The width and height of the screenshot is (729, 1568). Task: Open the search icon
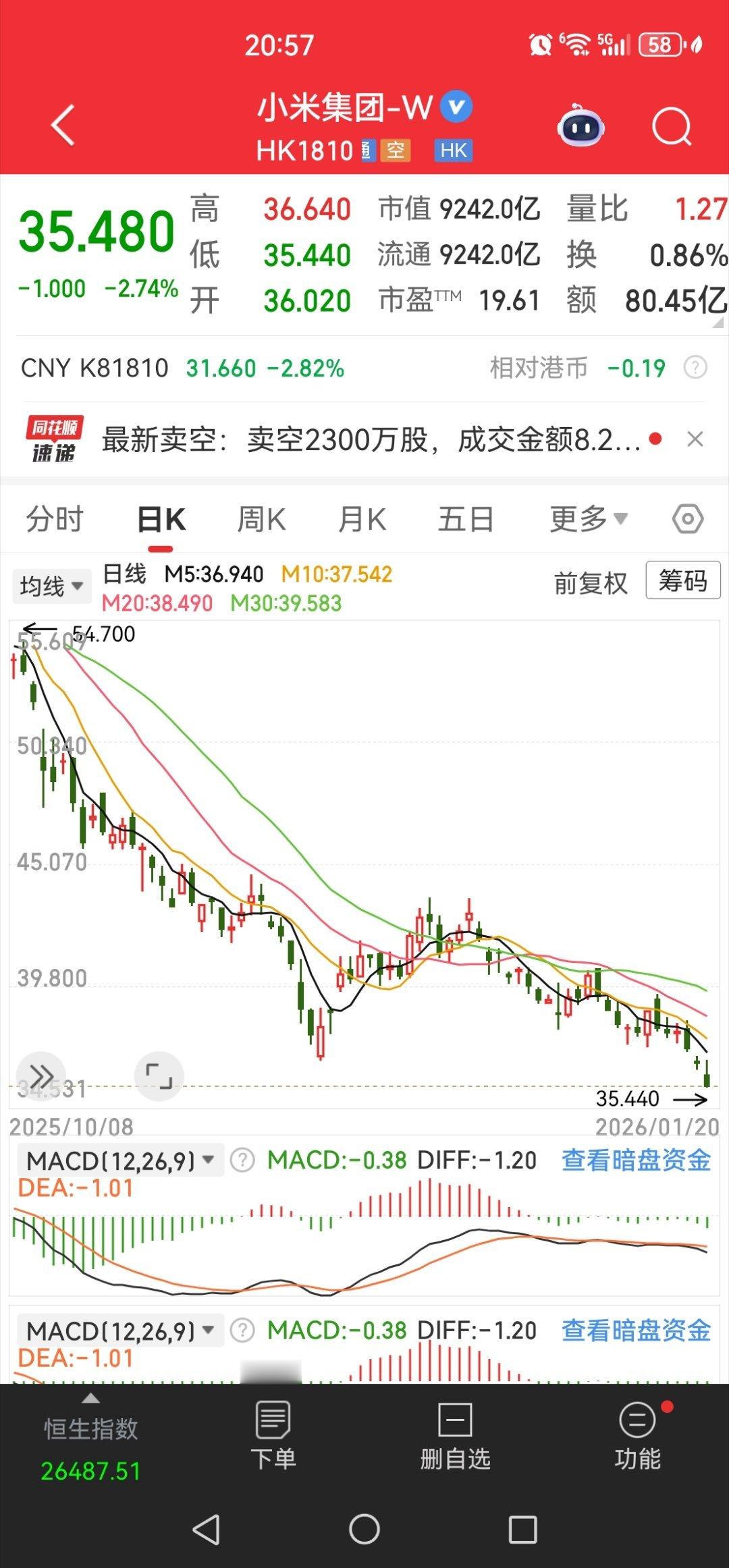tap(672, 127)
